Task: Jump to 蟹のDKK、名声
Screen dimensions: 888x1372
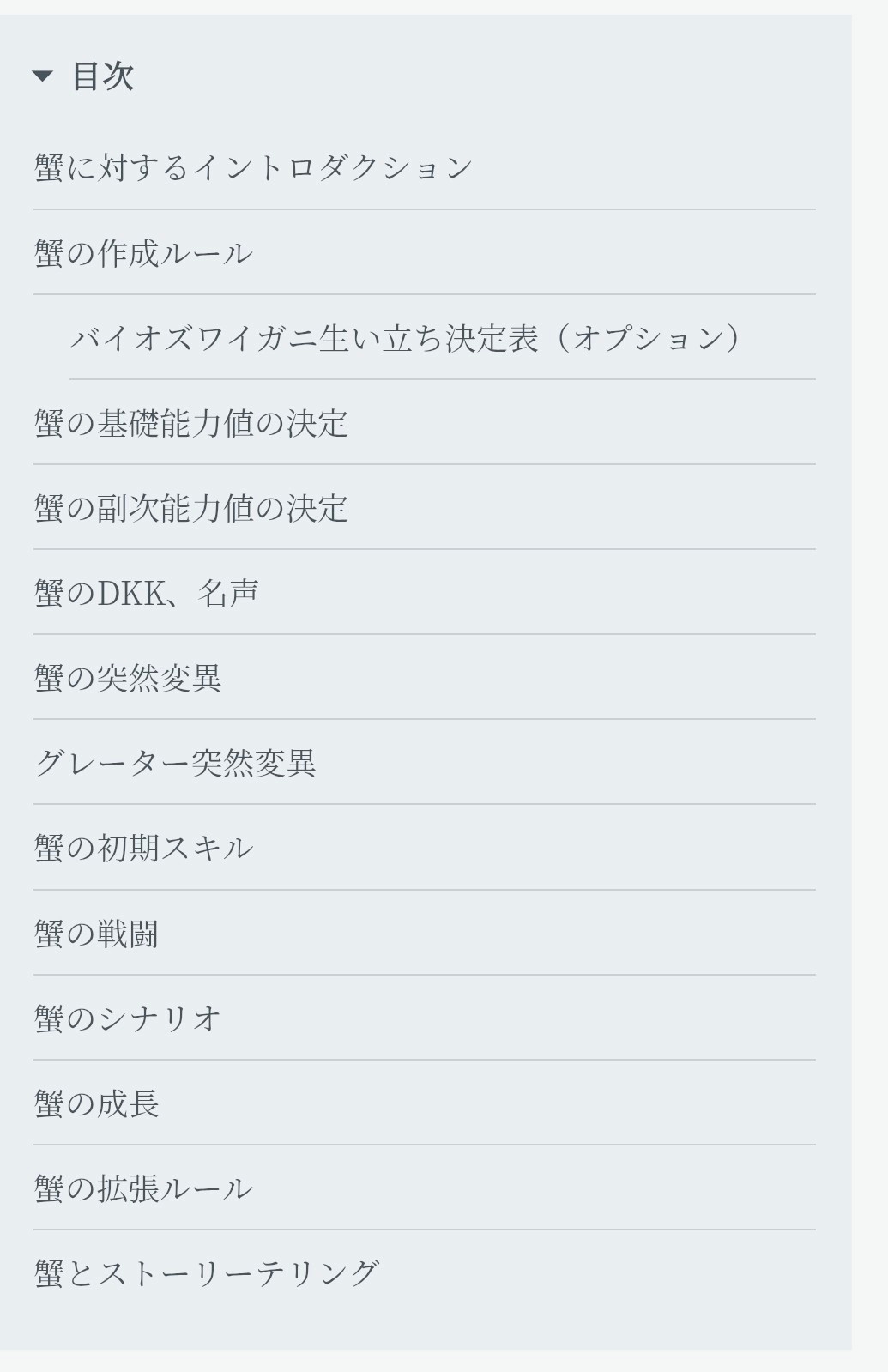Action: coord(146,593)
